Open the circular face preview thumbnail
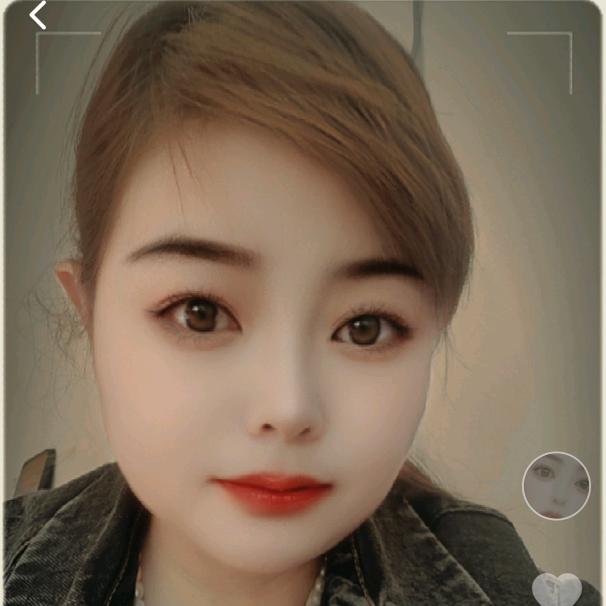This screenshot has width=606, height=606. [x=556, y=485]
